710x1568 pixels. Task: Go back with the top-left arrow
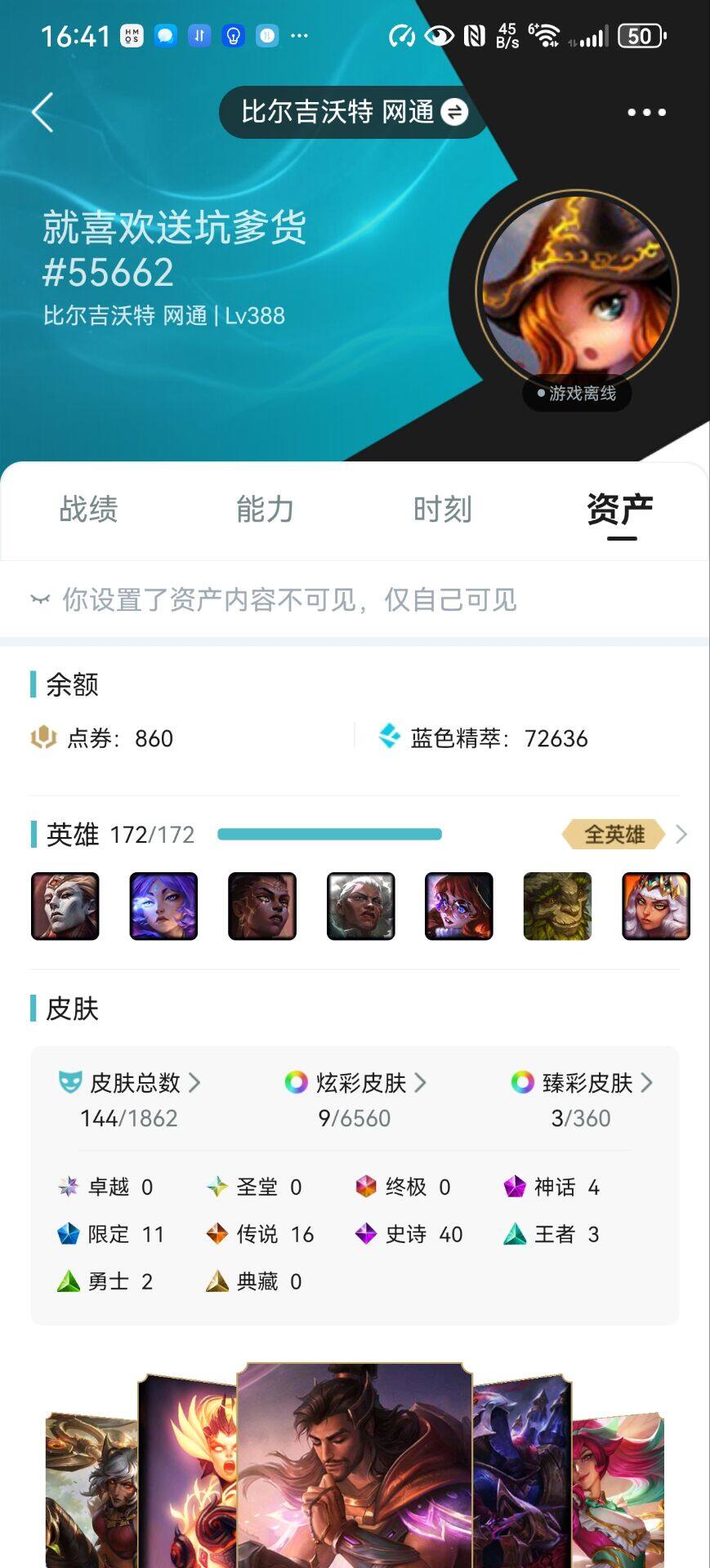point(42,113)
